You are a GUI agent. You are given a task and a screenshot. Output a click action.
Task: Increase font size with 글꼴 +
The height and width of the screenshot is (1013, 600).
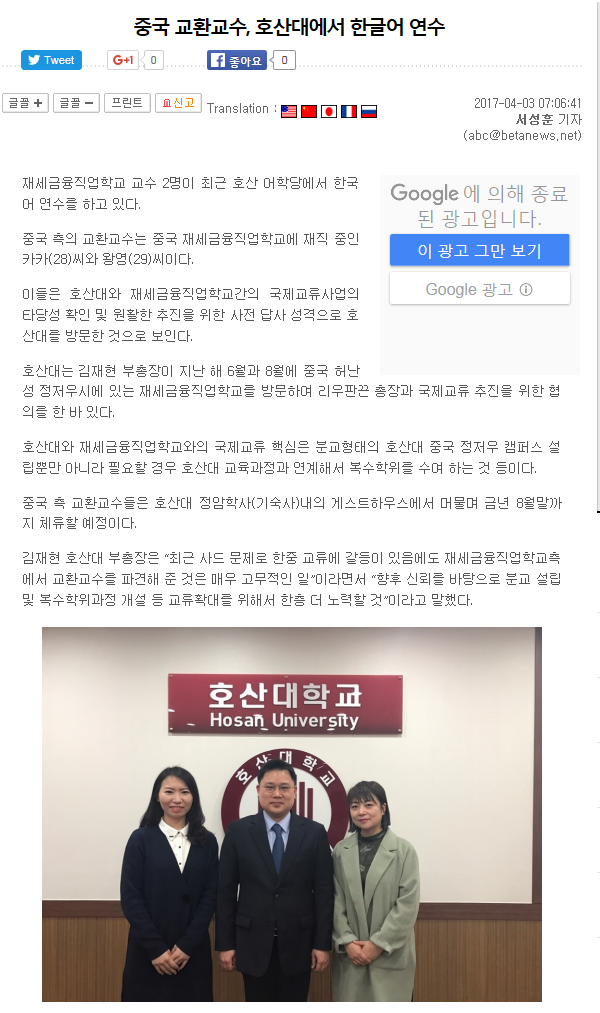pos(25,103)
